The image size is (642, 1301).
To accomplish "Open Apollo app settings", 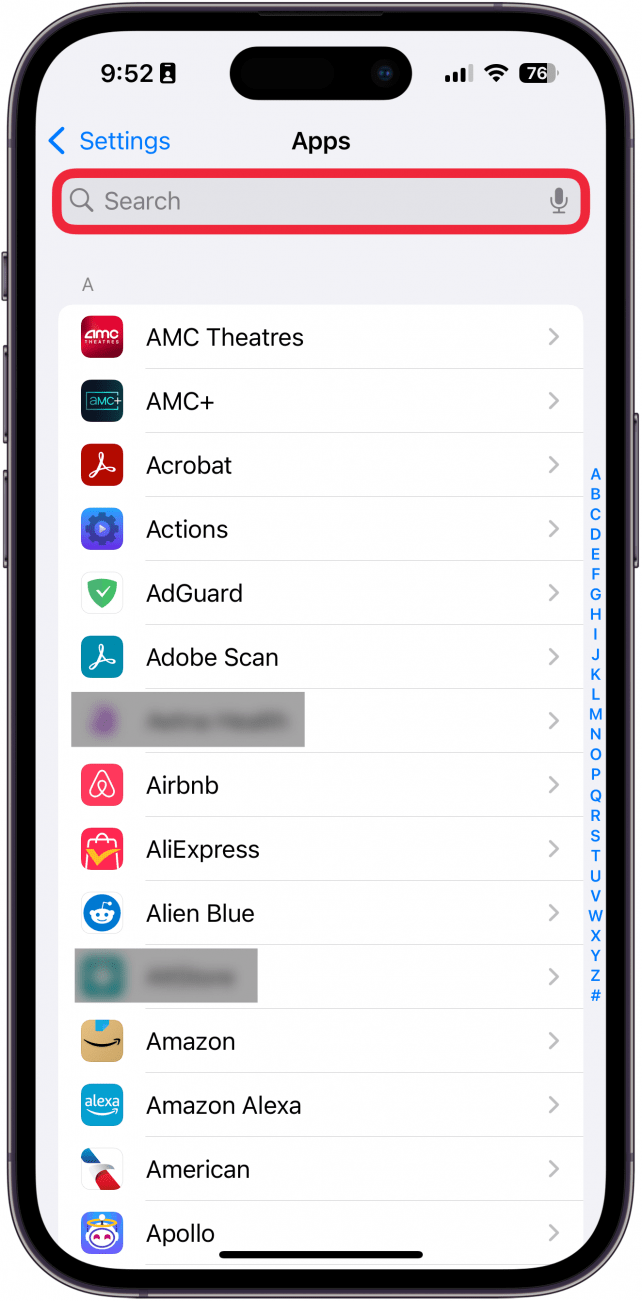I will coord(320,1233).
